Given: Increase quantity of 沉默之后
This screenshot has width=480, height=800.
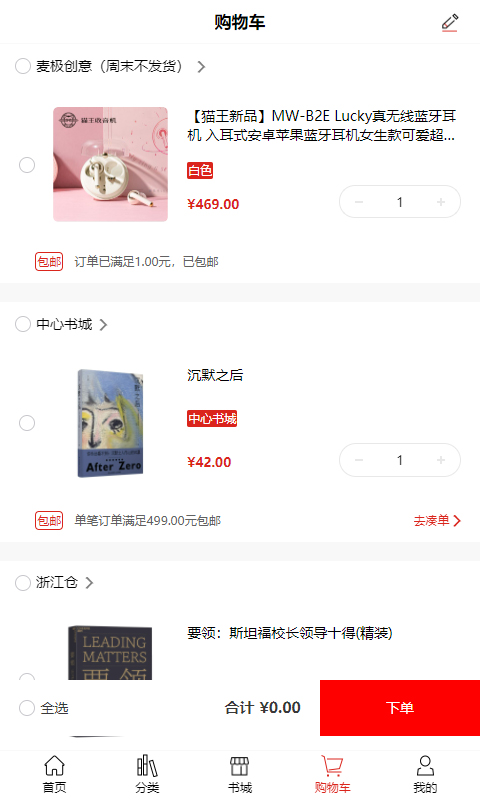Looking at the screenshot, I should click(441, 460).
